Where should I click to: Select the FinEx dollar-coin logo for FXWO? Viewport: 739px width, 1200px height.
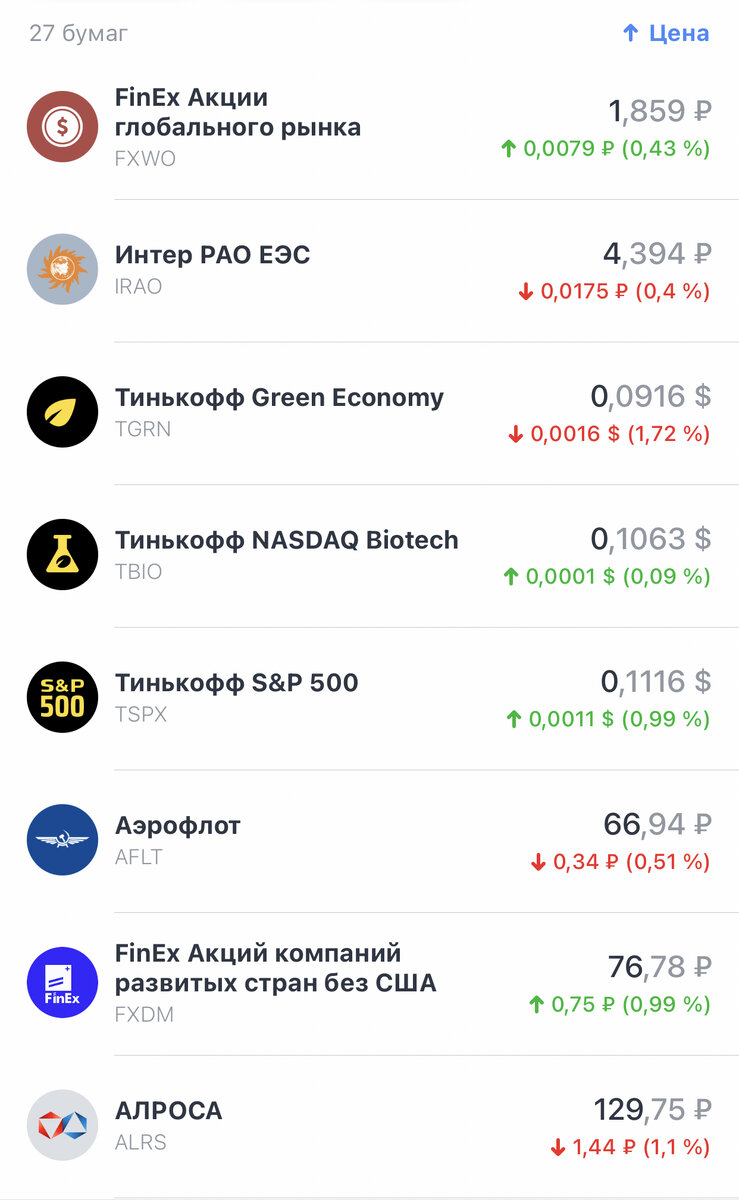[62, 126]
